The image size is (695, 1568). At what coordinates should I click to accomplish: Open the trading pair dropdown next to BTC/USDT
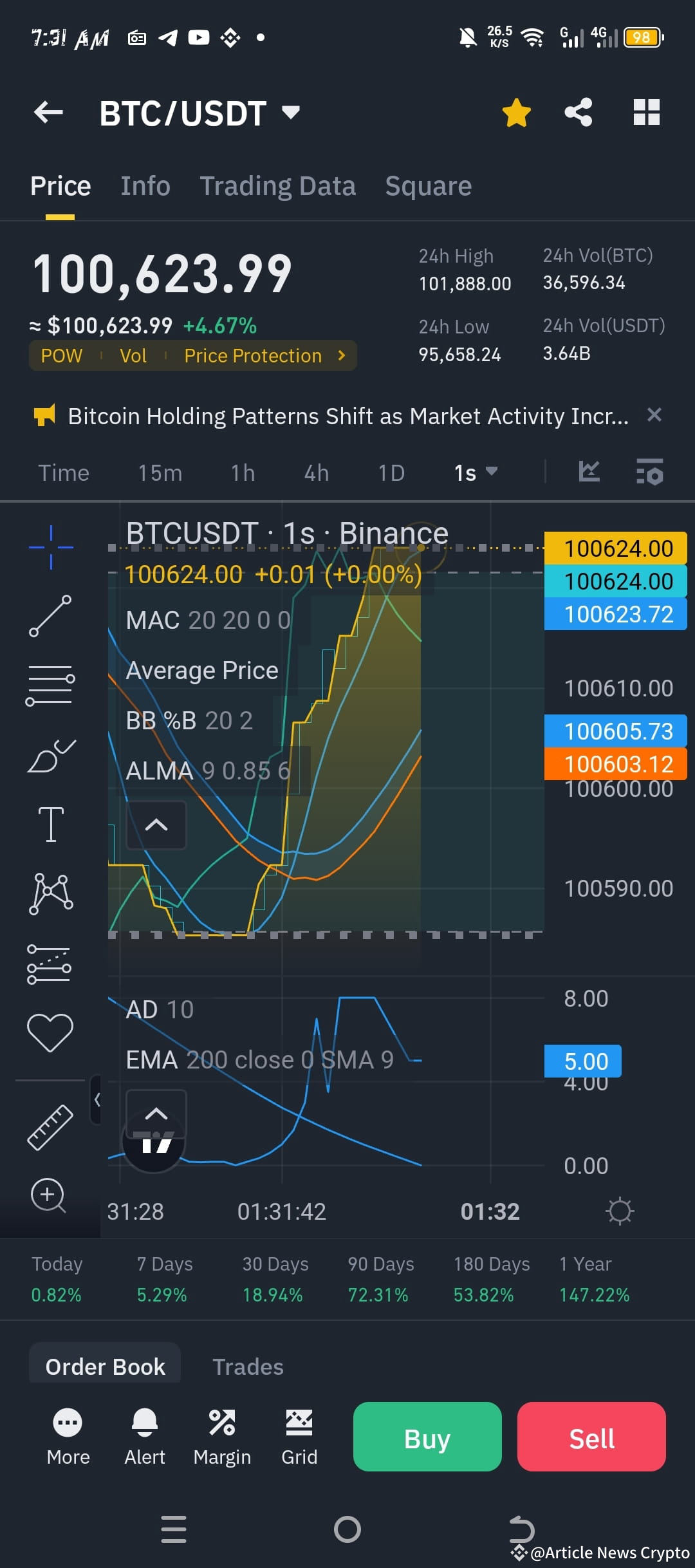(290, 112)
